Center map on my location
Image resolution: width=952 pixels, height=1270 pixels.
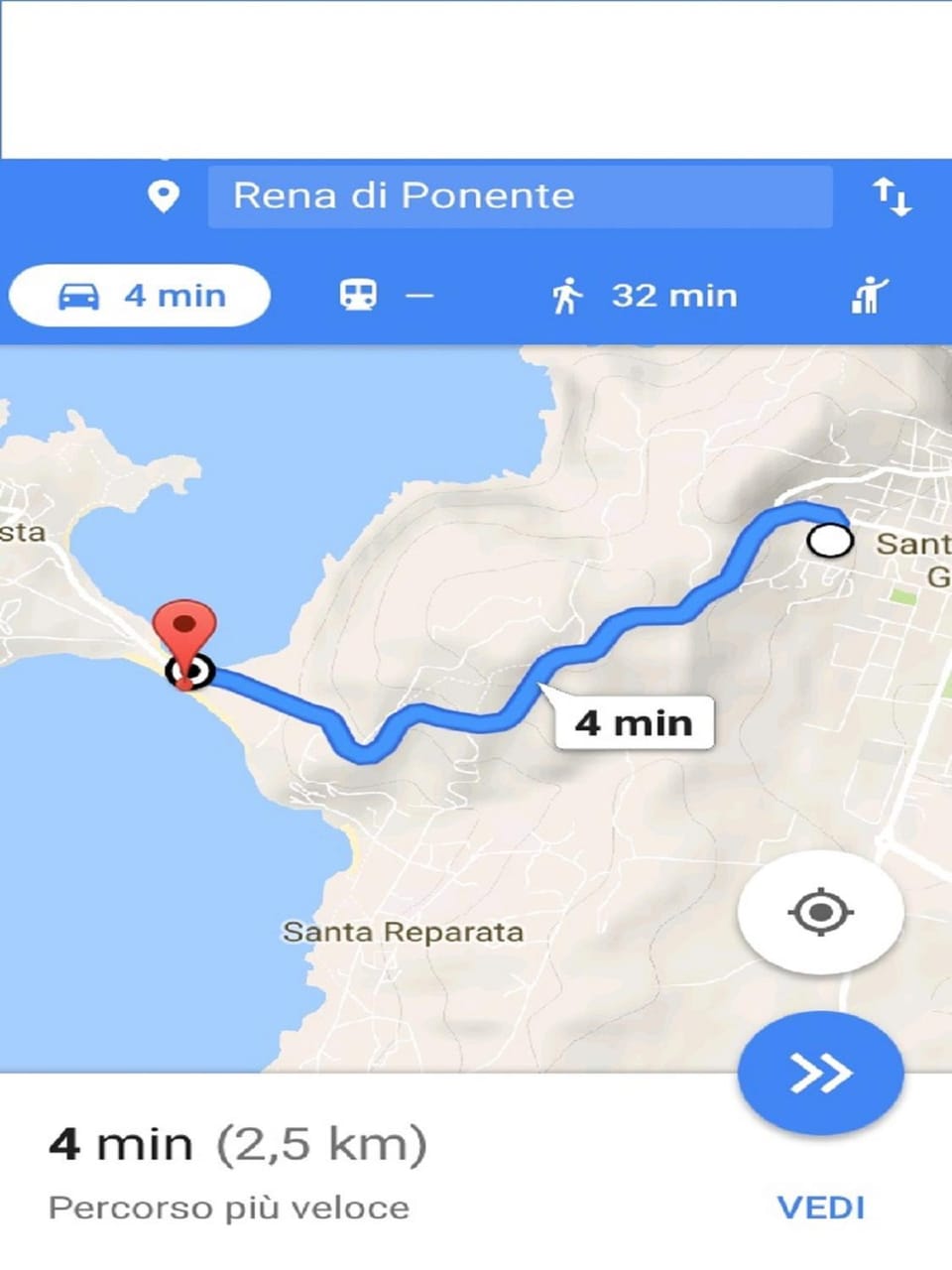pyautogui.click(x=820, y=912)
